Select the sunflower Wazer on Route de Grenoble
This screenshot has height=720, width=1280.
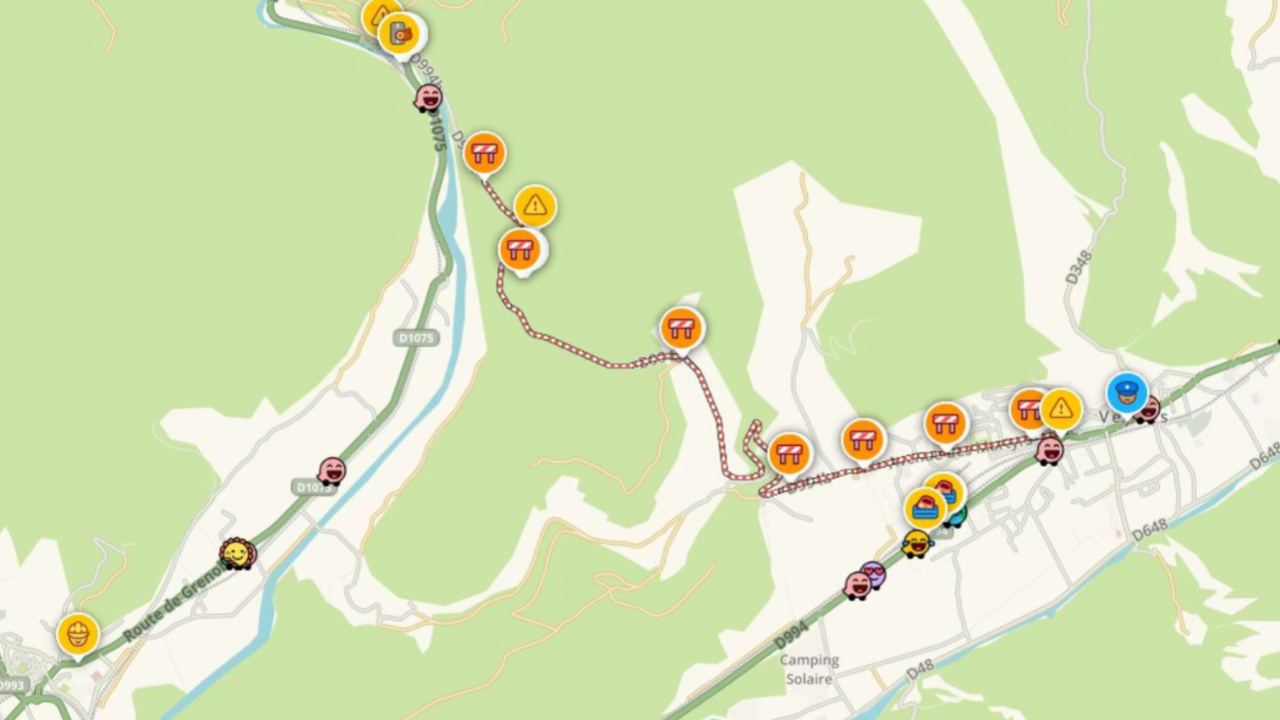(237, 552)
